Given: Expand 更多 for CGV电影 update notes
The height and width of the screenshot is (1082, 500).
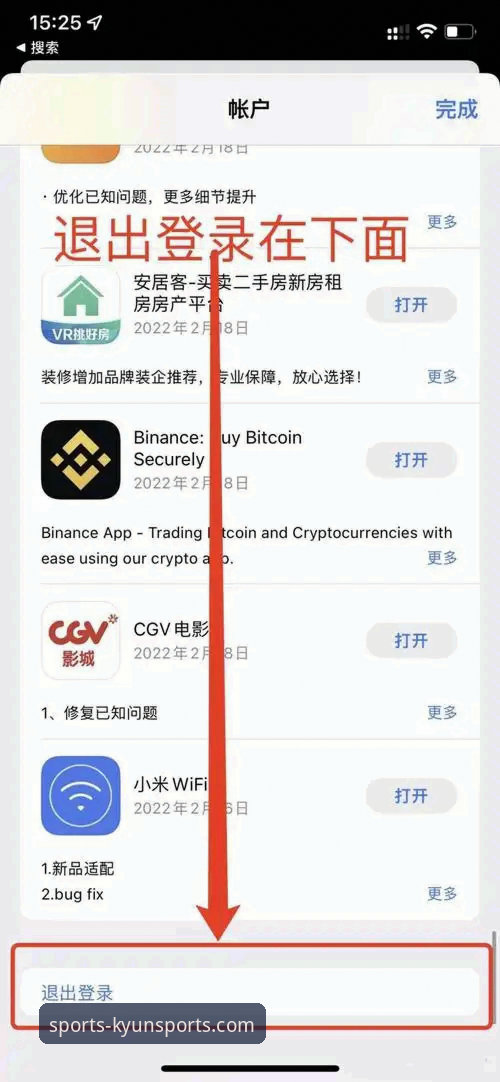Looking at the screenshot, I should click(x=442, y=712).
